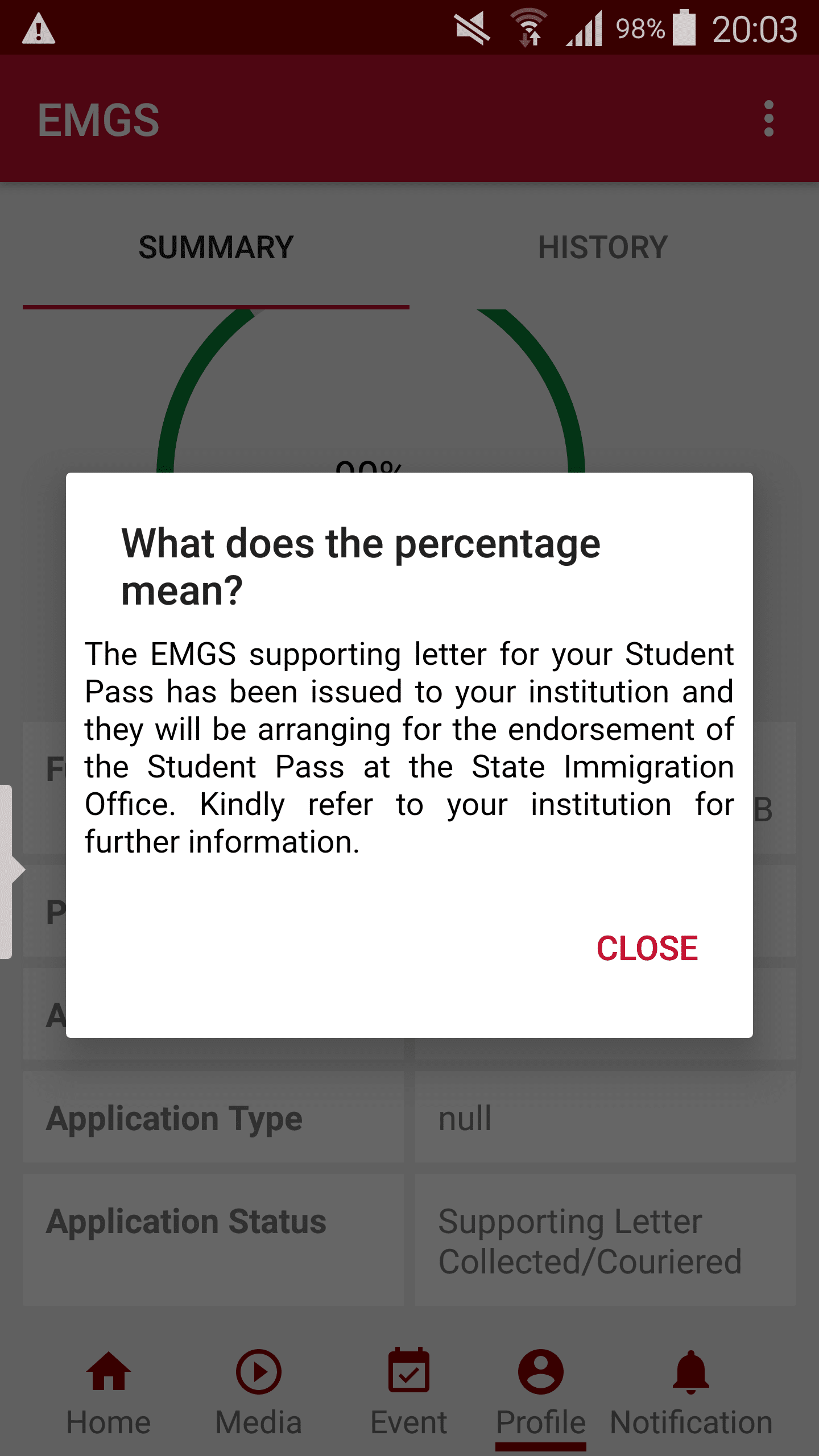Screen dimensions: 819x1456
Task: Close the percentage explanation dialog
Action: click(647, 949)
